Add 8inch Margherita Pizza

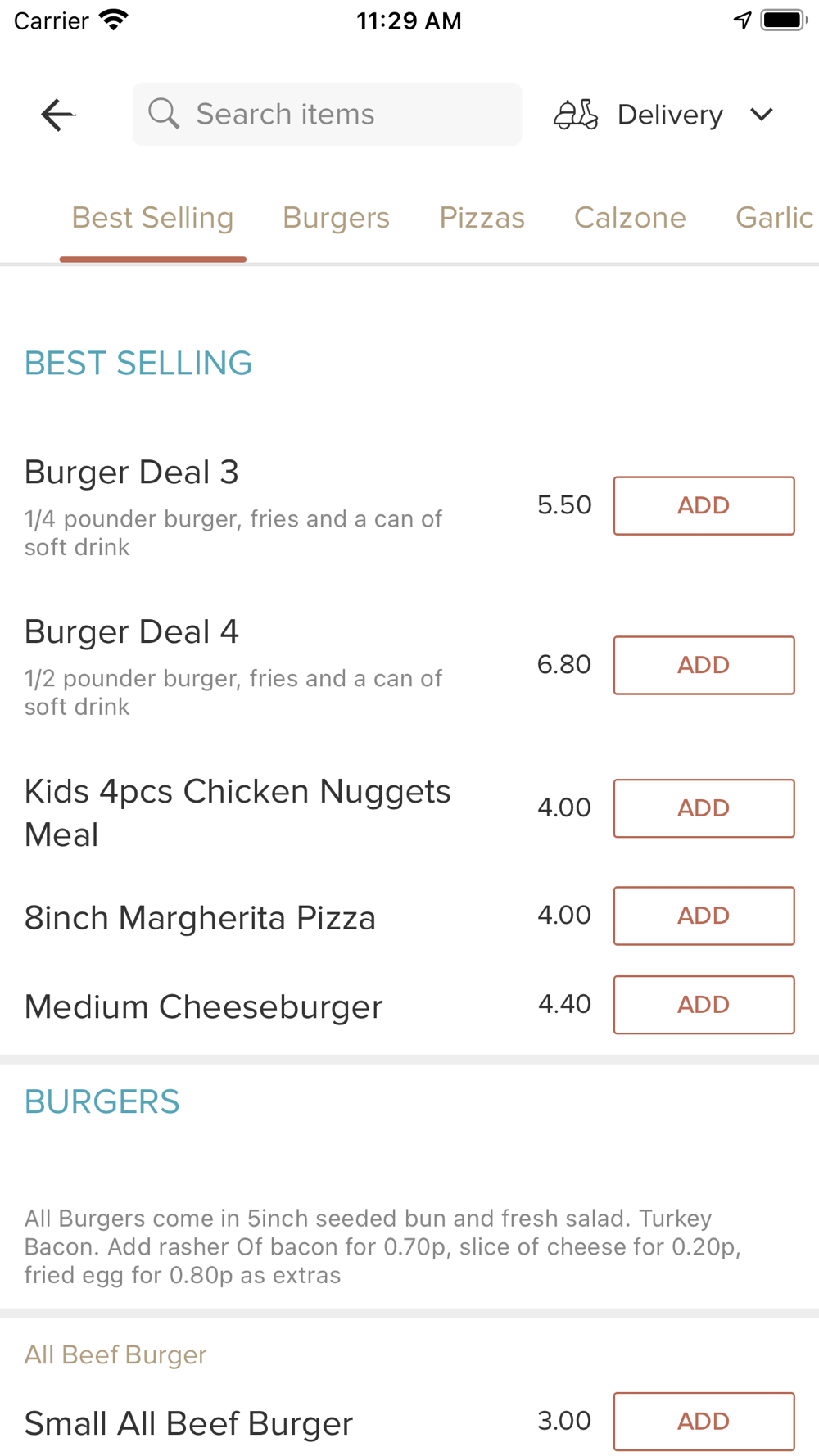[x=704, y=916]
